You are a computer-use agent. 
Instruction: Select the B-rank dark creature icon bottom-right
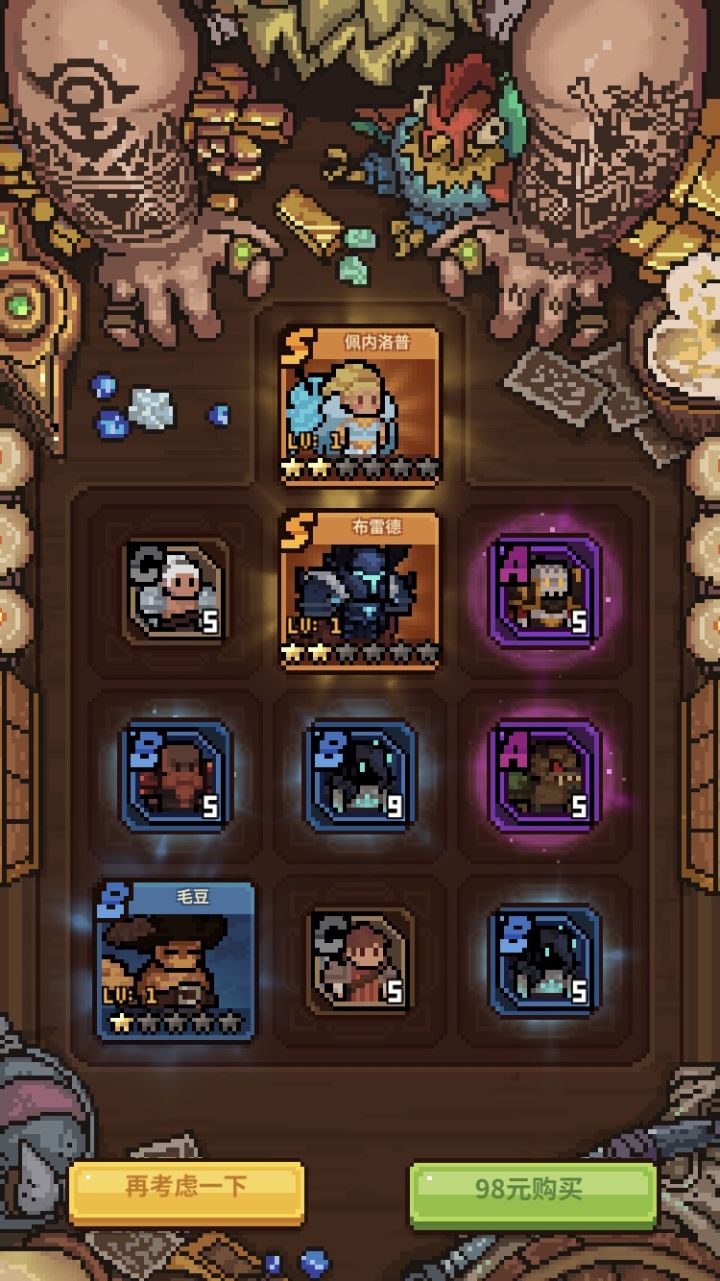pos(545,960)
